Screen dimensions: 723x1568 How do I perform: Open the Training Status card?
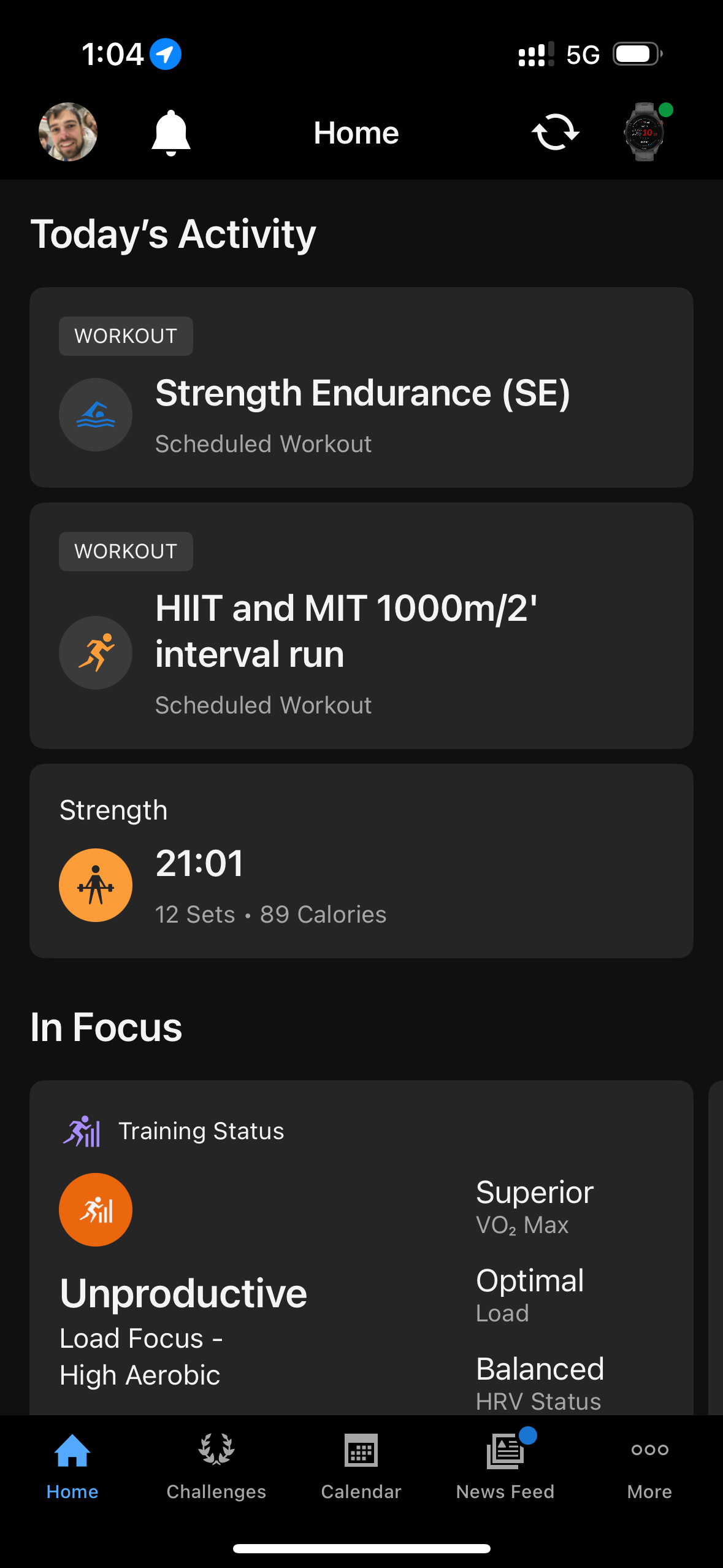[x=361, y=1248]
